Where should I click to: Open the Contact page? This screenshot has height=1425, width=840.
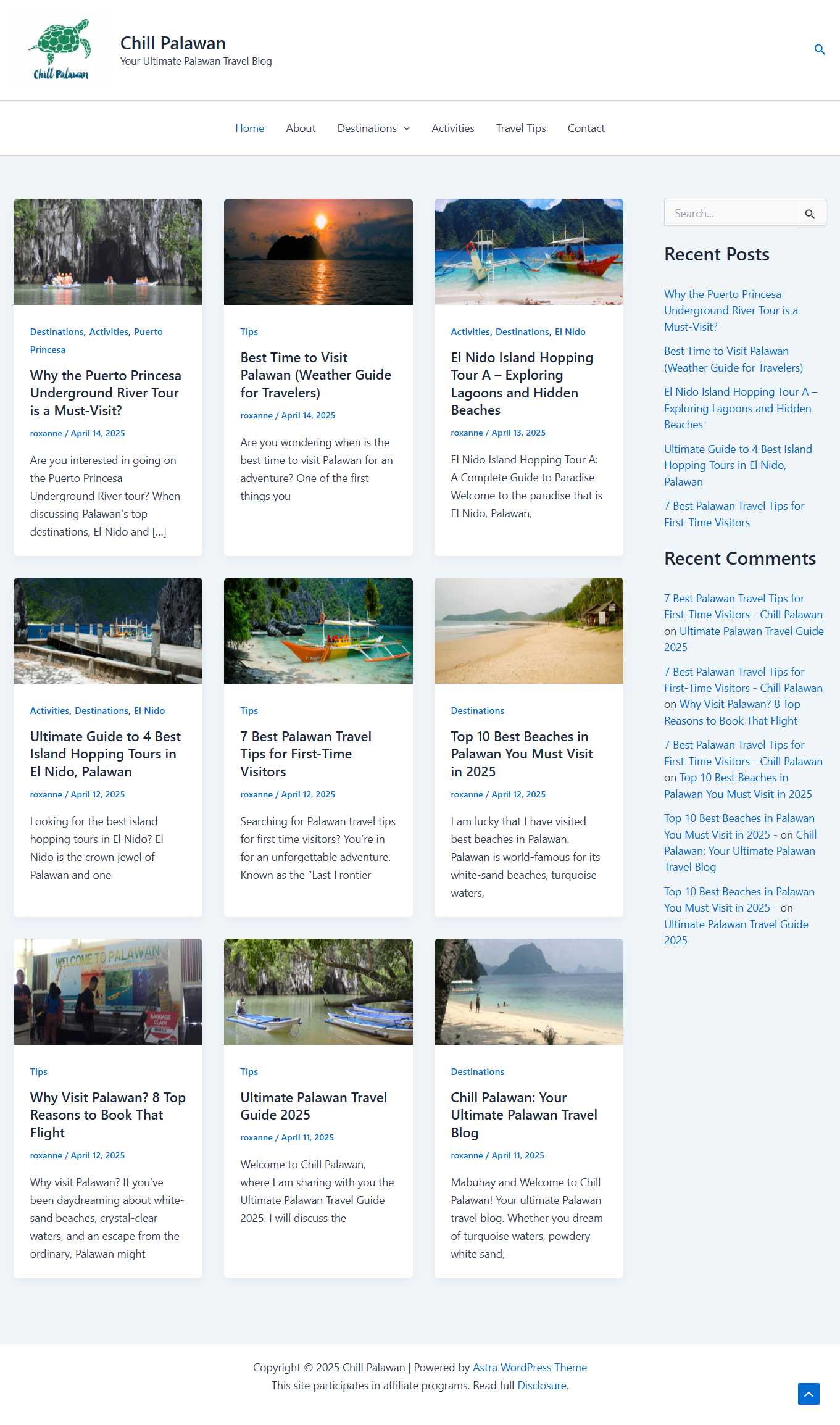click(x=586, y=128)
